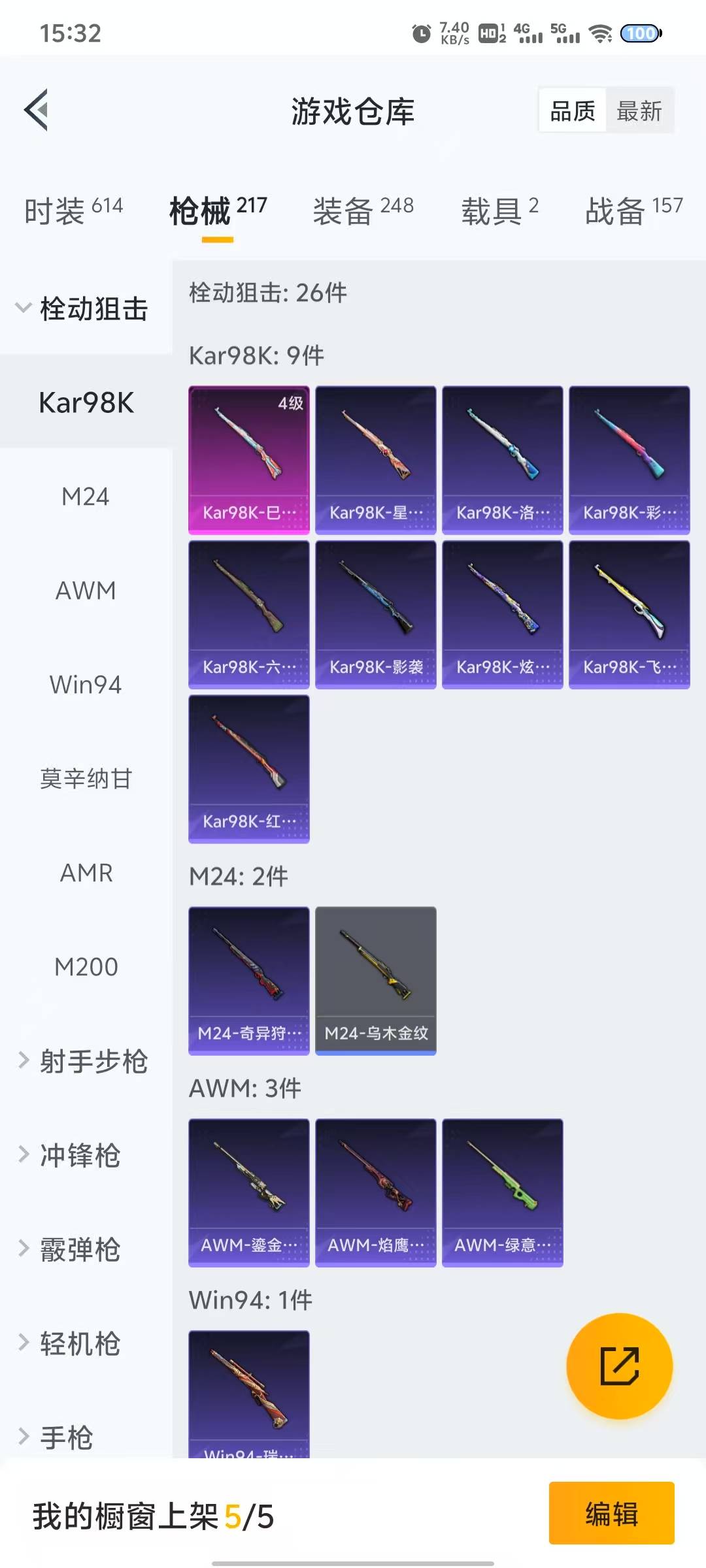Sort by 最新
This screenshot has width=706, height=1568.
pyautogui.click(x=639, y=111)
